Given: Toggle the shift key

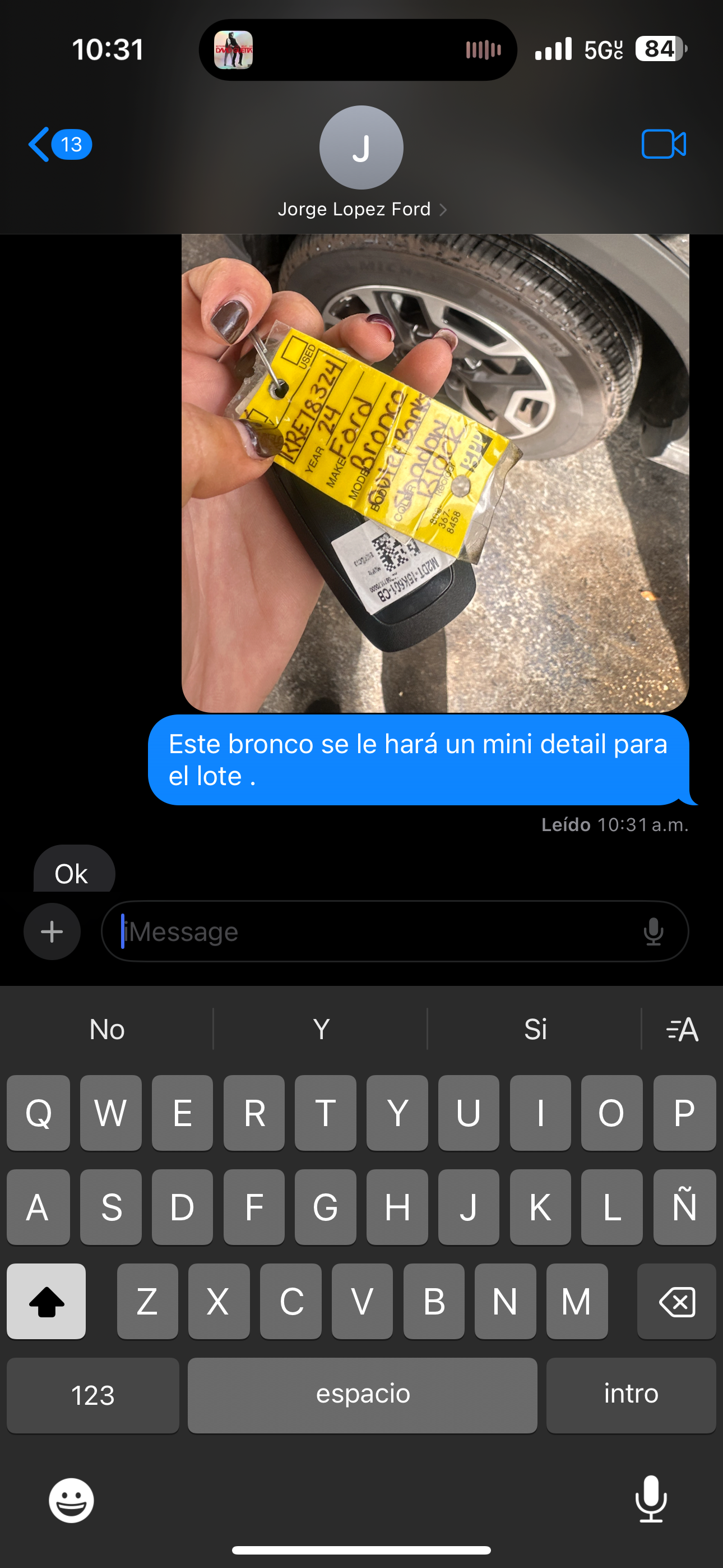Looking at the screenshot, I should pos(47,1302).
